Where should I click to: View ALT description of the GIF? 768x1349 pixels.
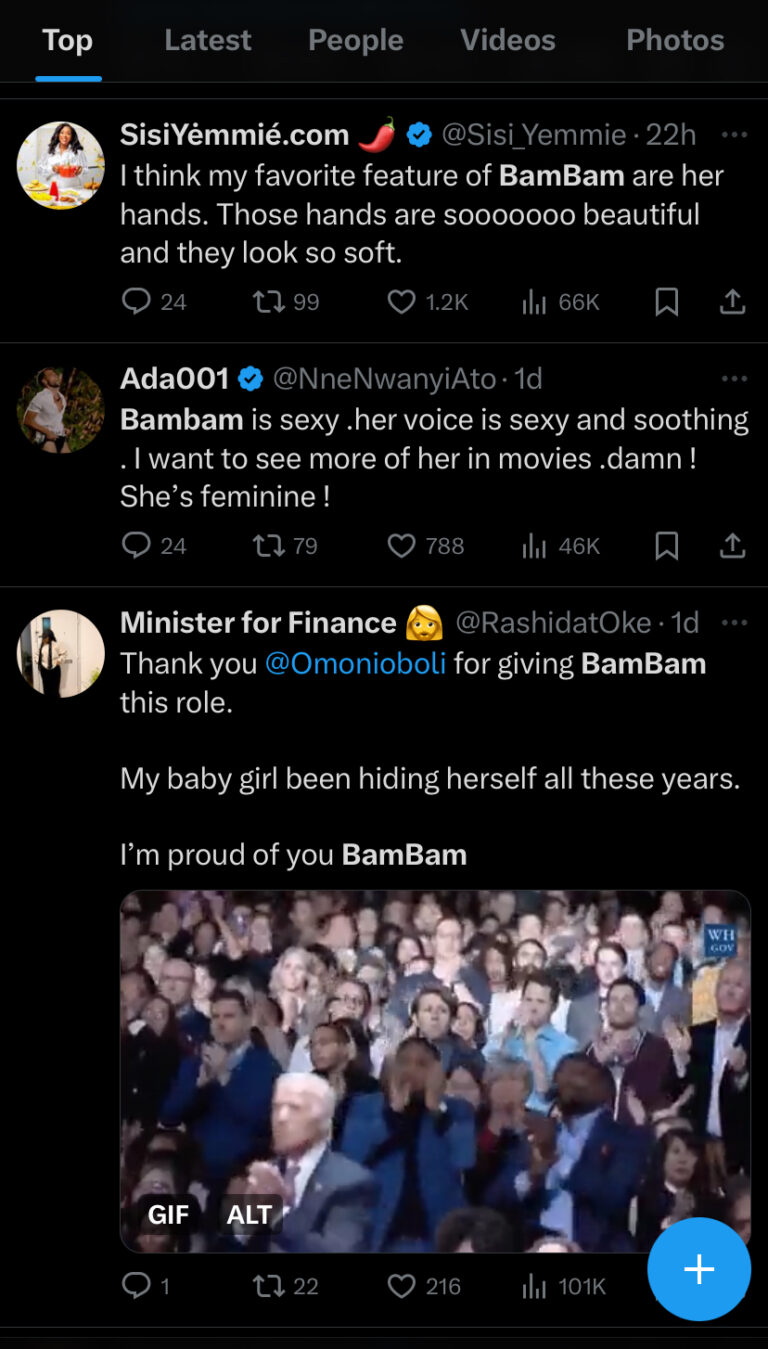[249, 1215]
